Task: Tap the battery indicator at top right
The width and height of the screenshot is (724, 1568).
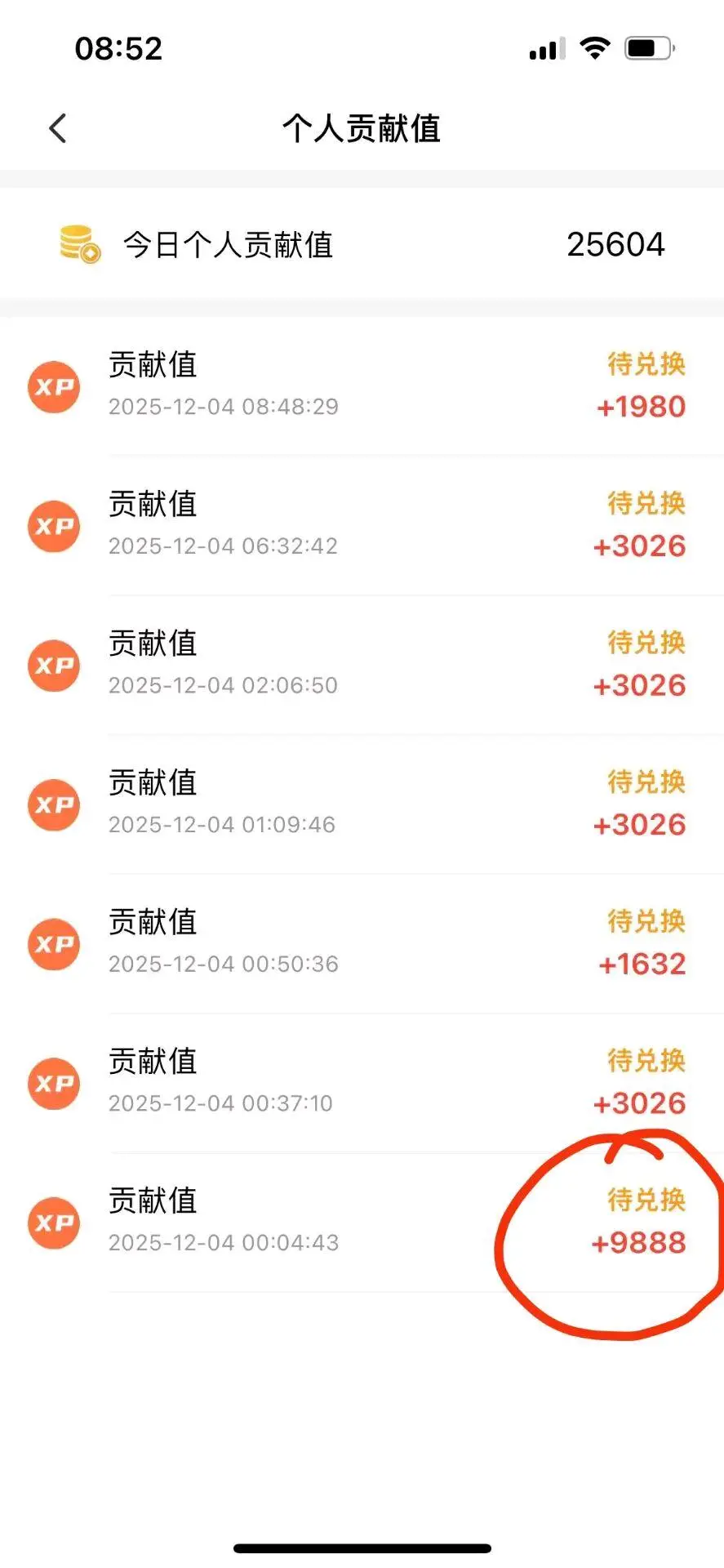Action: coord(649,48)
